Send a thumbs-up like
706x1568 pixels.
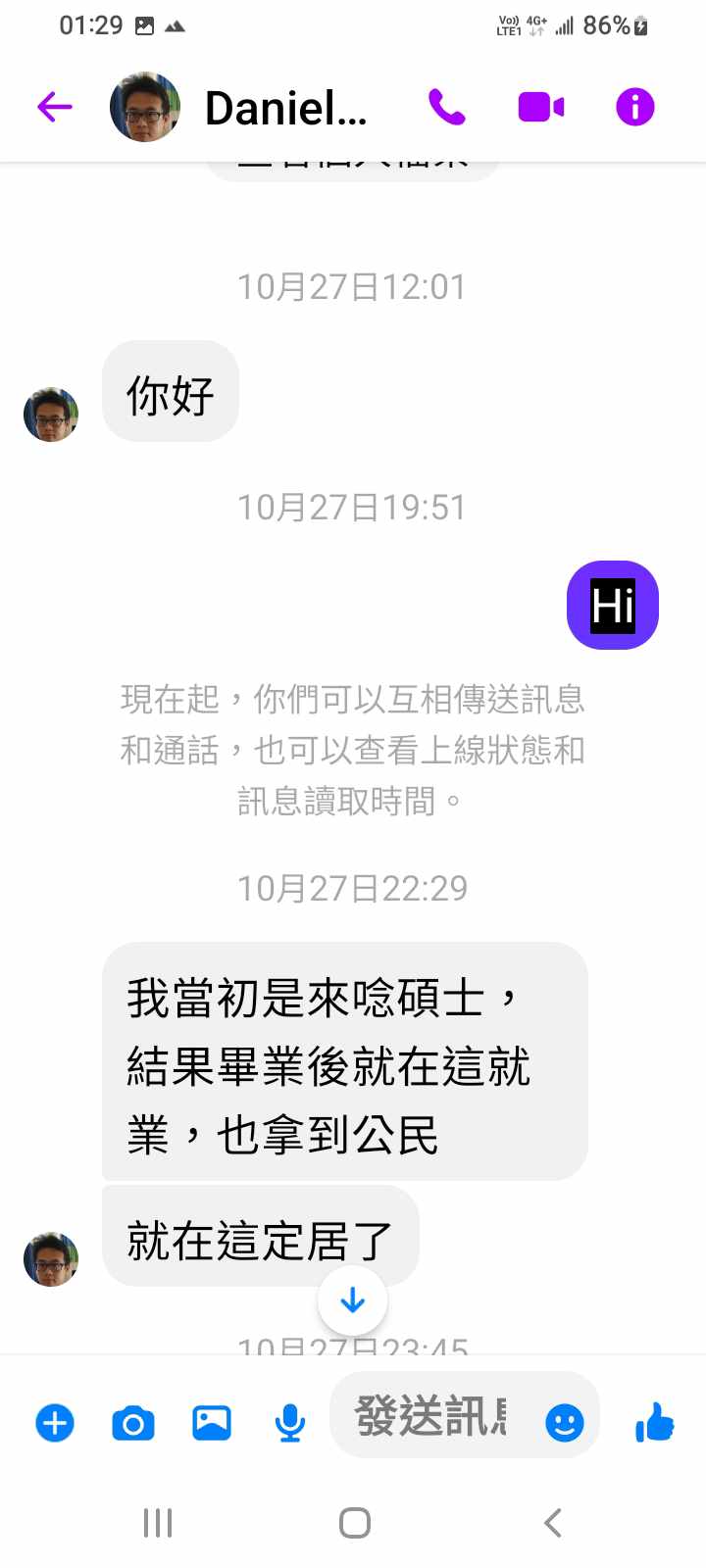654,1422
